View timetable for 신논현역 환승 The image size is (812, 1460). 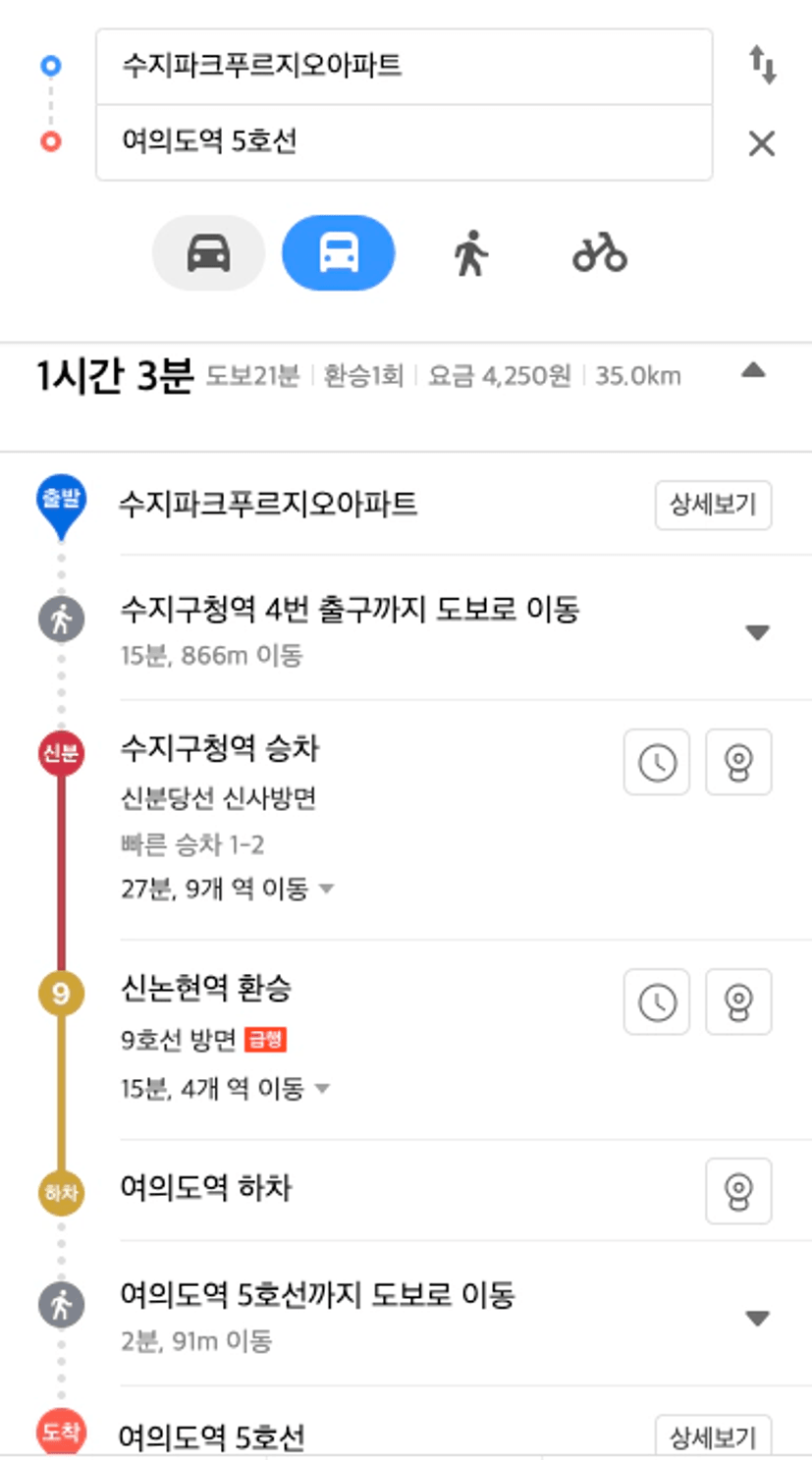(657, 1001)
